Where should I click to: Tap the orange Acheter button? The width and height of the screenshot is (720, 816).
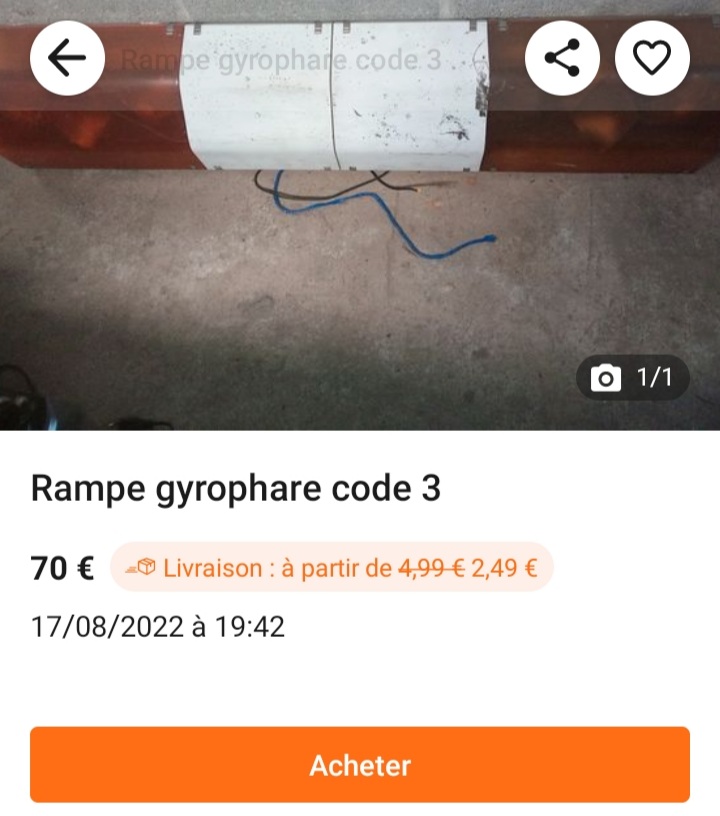pos(360,765)
